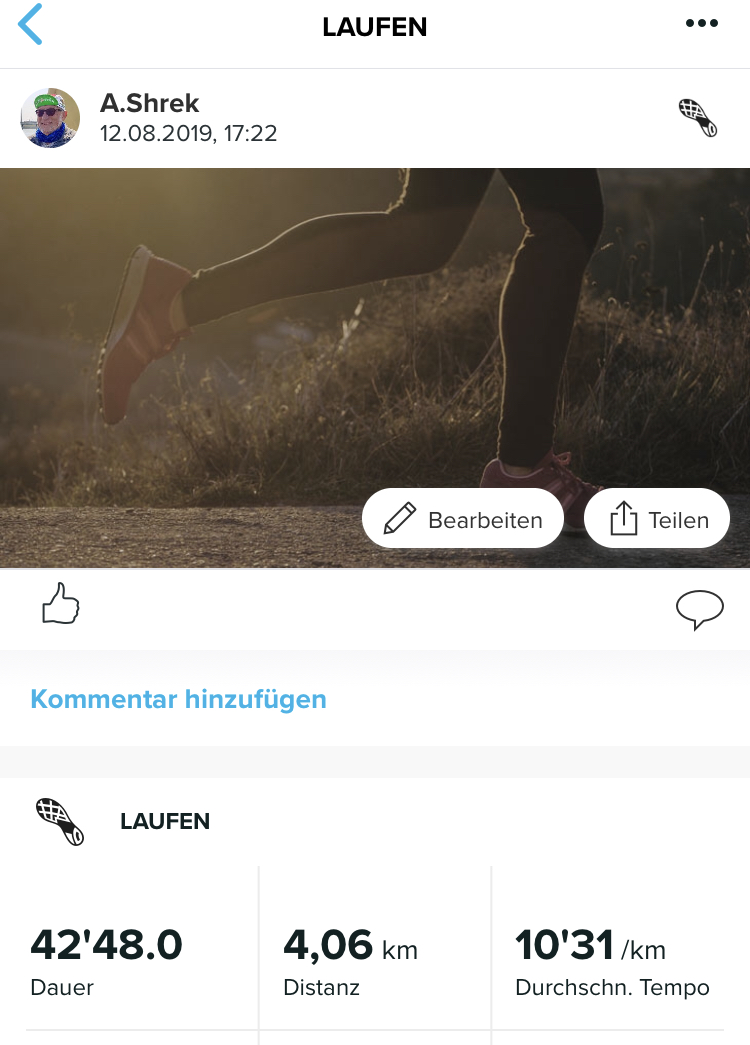Share the run via Teilen
750x1045 pixels.
pos(657,519)
